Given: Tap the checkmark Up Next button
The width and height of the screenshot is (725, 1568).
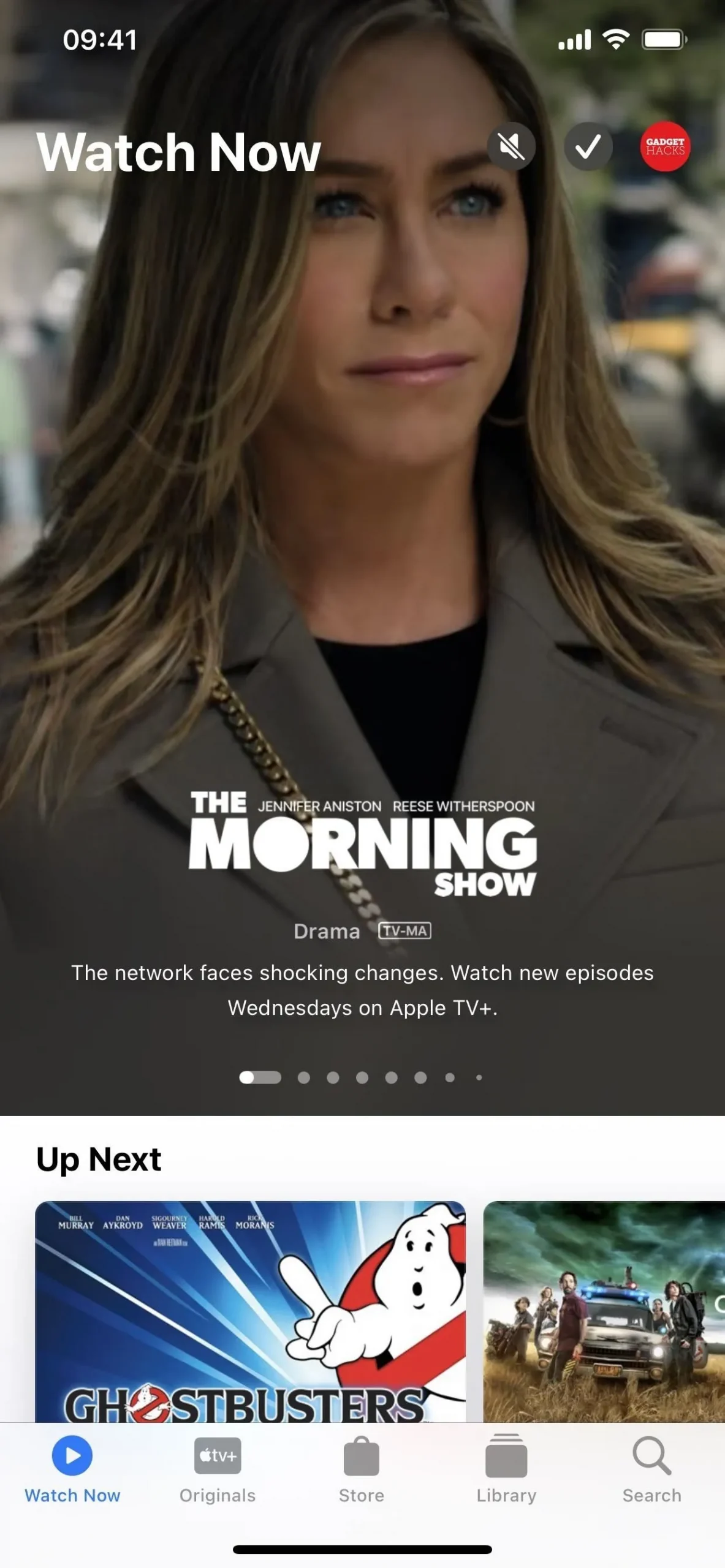Looking at the screenshot, I should click(588, 147).
